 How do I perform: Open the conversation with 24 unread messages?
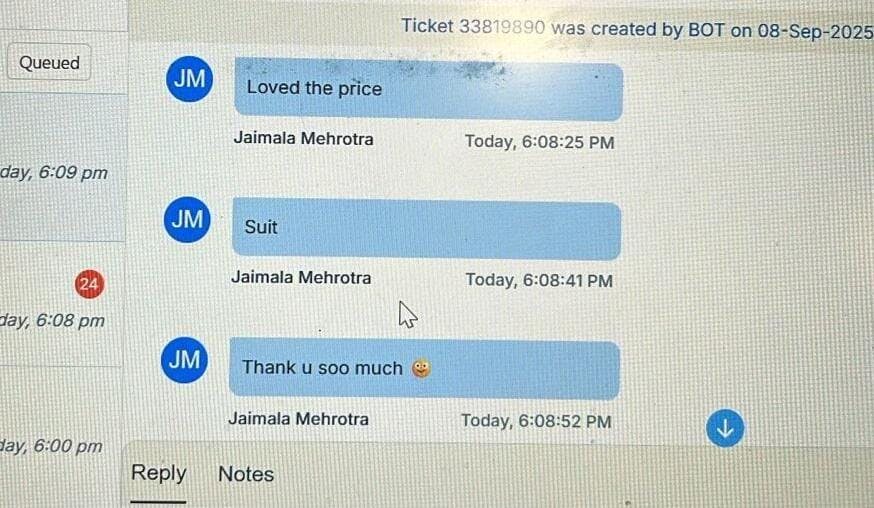(x=62, y=300)
